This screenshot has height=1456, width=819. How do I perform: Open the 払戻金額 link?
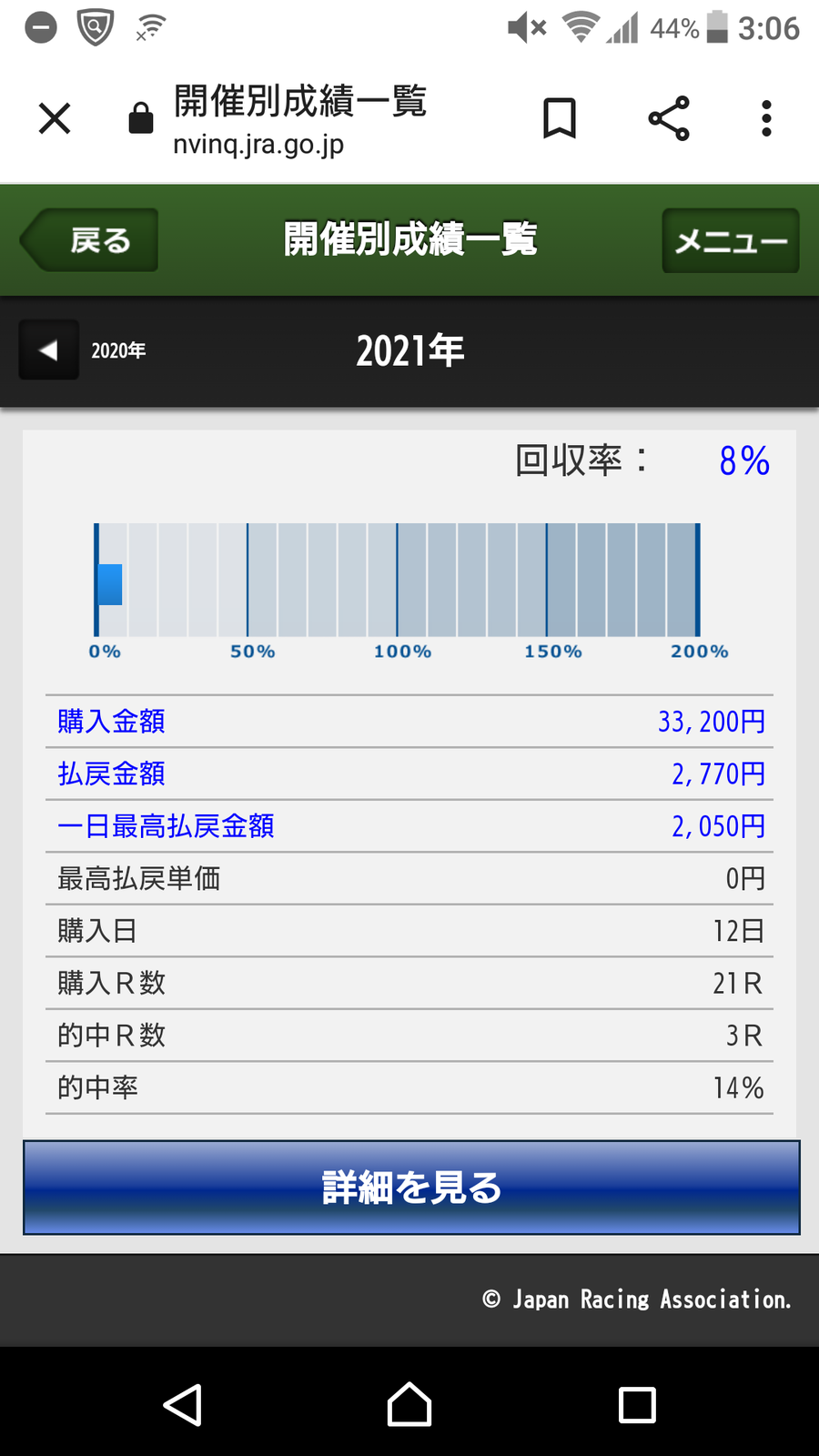tap(112, 774)
